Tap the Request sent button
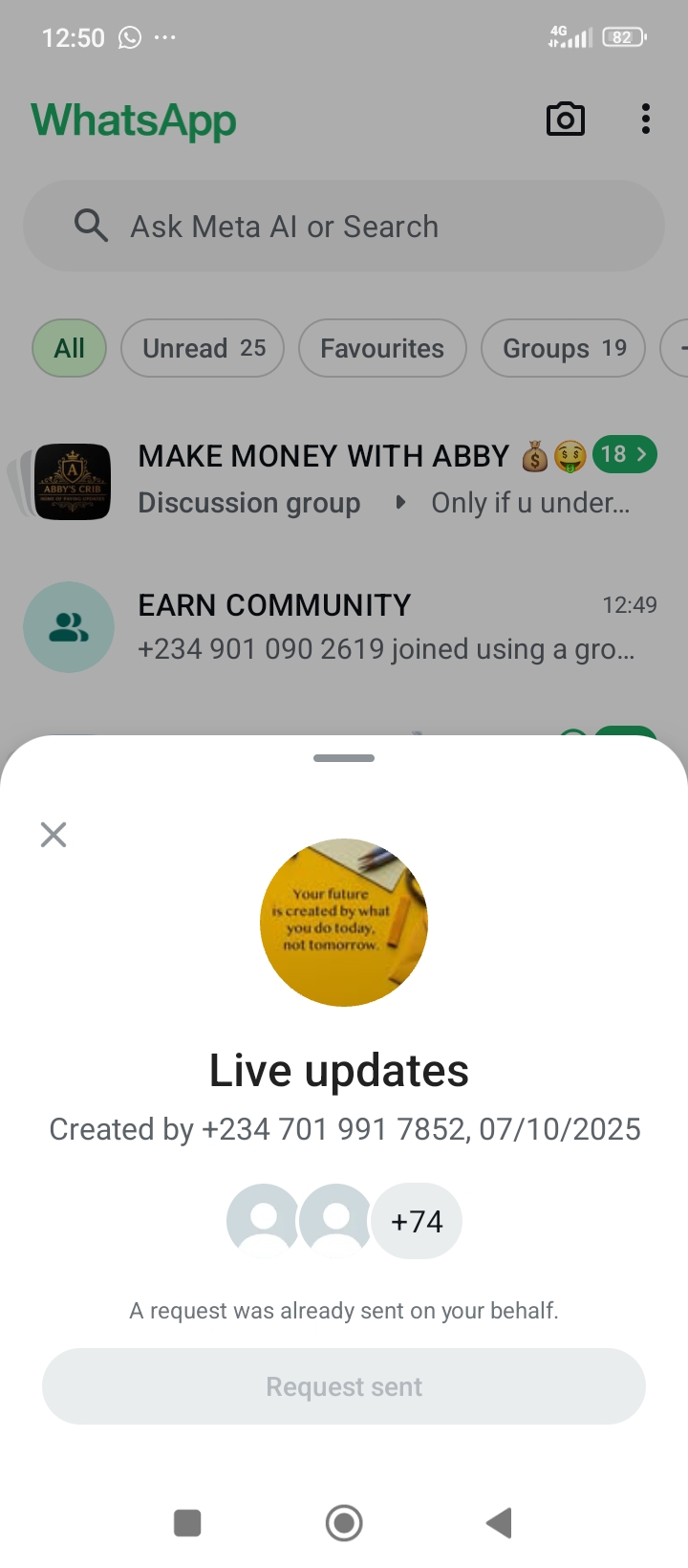The width and height of the screenshot is (688, 1568). pos(344,1386)
